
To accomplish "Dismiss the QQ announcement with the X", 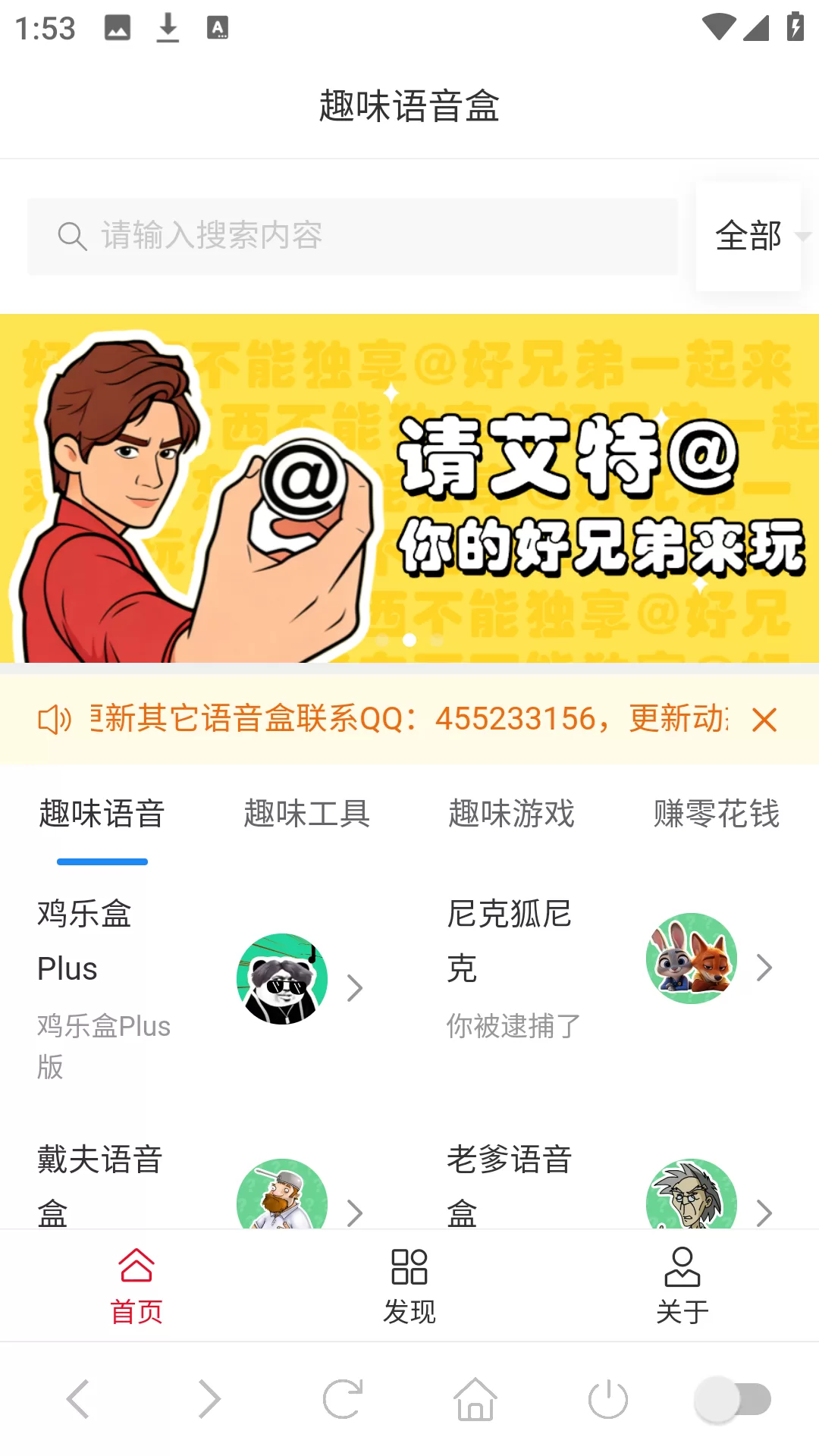I will tap(764, 719).
